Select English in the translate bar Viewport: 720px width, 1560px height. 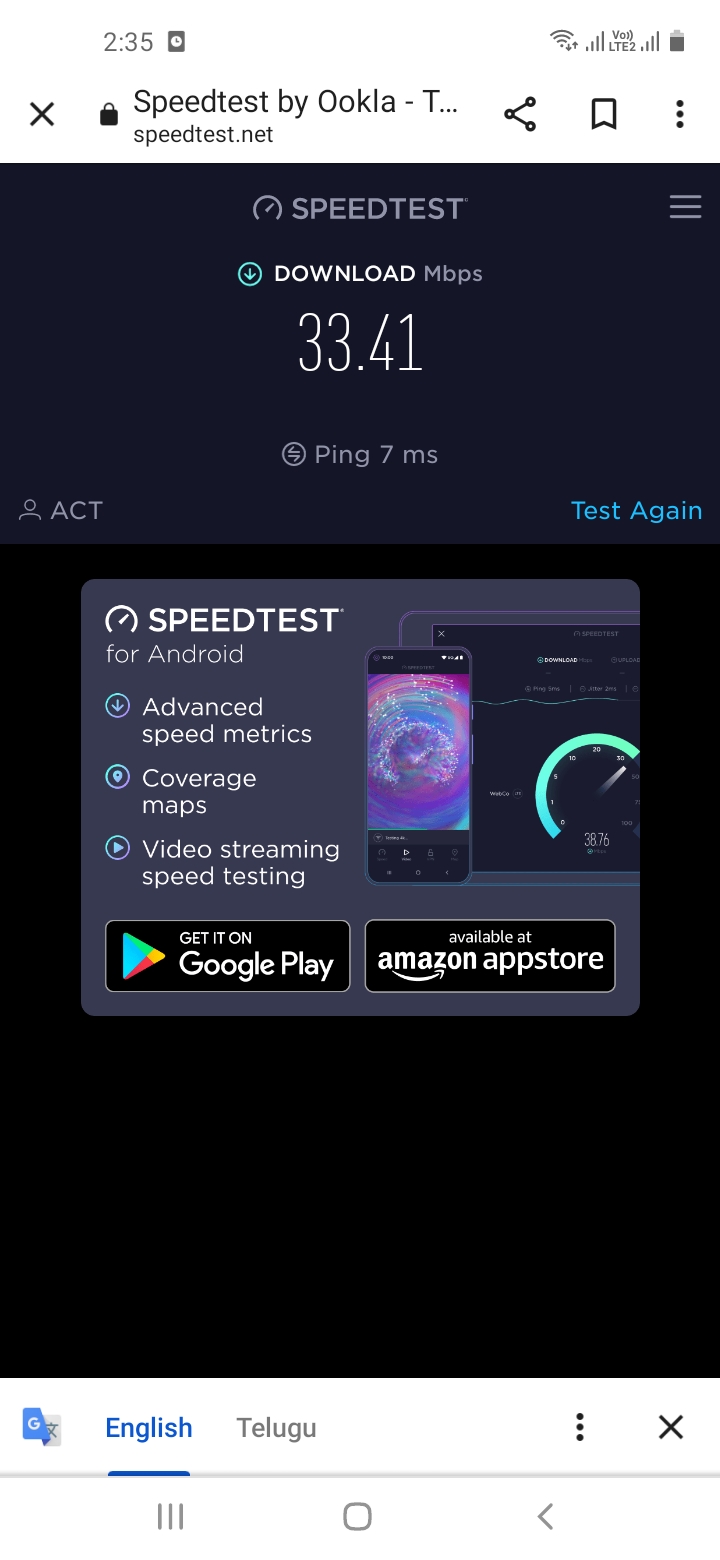149,1428
